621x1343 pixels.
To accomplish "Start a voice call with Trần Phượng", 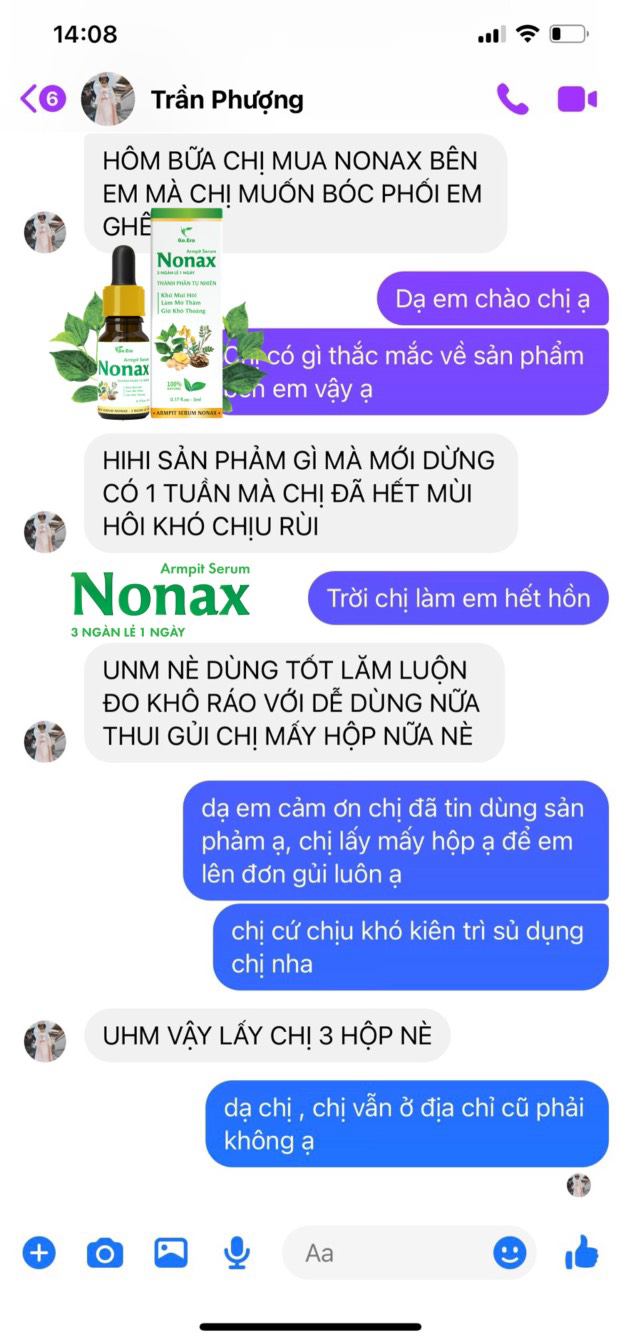I will 512,99.
